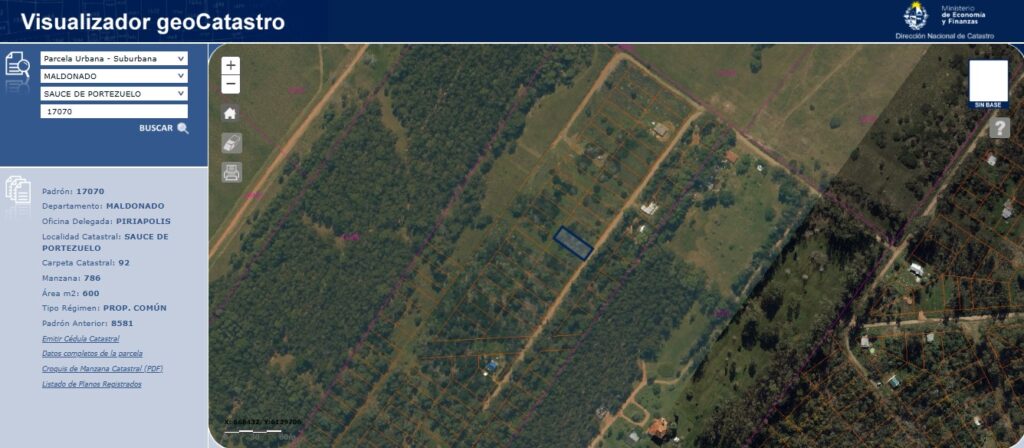Screen dimensions: 1024x448
Task: View Datos completos de la parcela
Action: 92,354
